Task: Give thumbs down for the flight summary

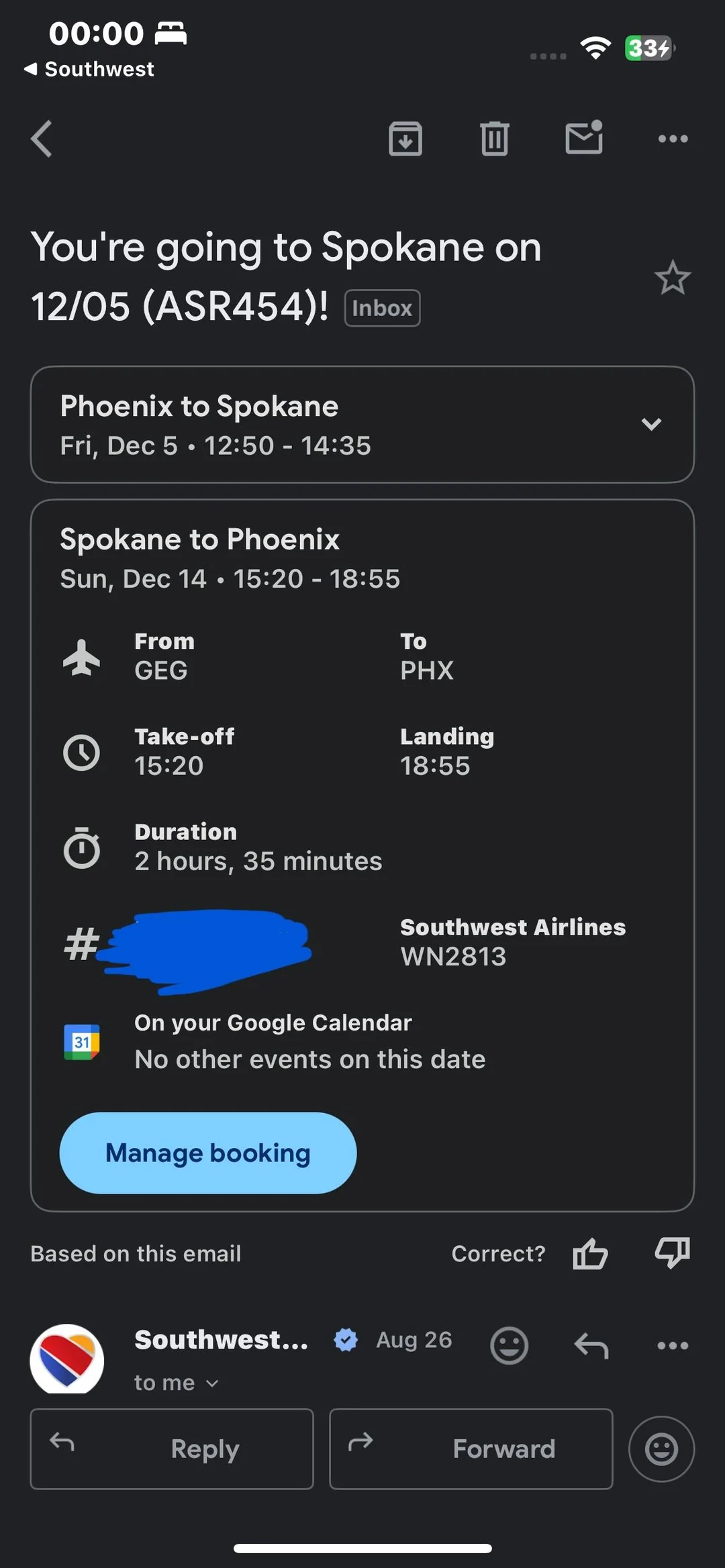Action: pos(672,1253)
